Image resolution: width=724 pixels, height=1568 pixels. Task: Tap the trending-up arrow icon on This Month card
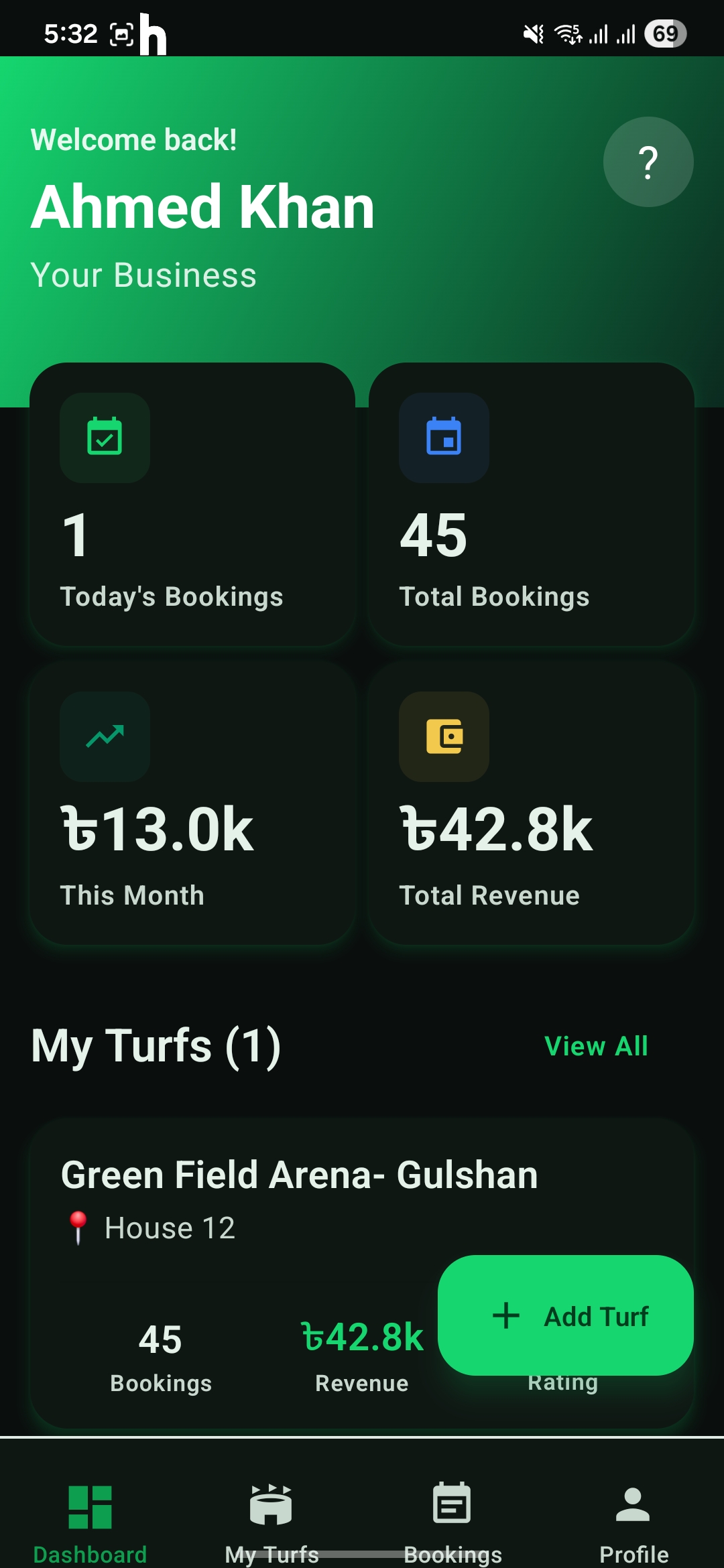105,737
